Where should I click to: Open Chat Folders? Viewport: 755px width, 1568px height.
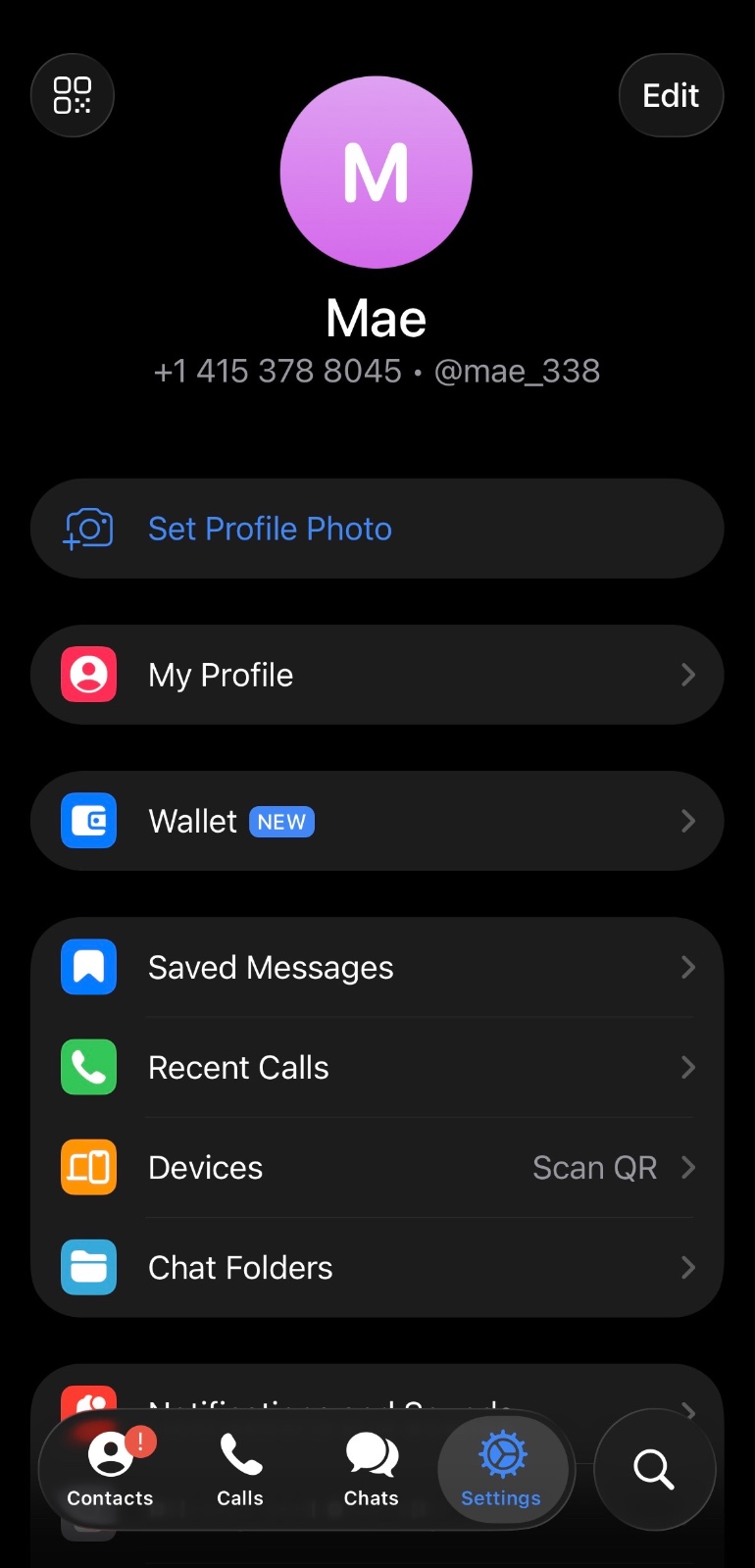pyautogui.click(x=377, y=1268)
